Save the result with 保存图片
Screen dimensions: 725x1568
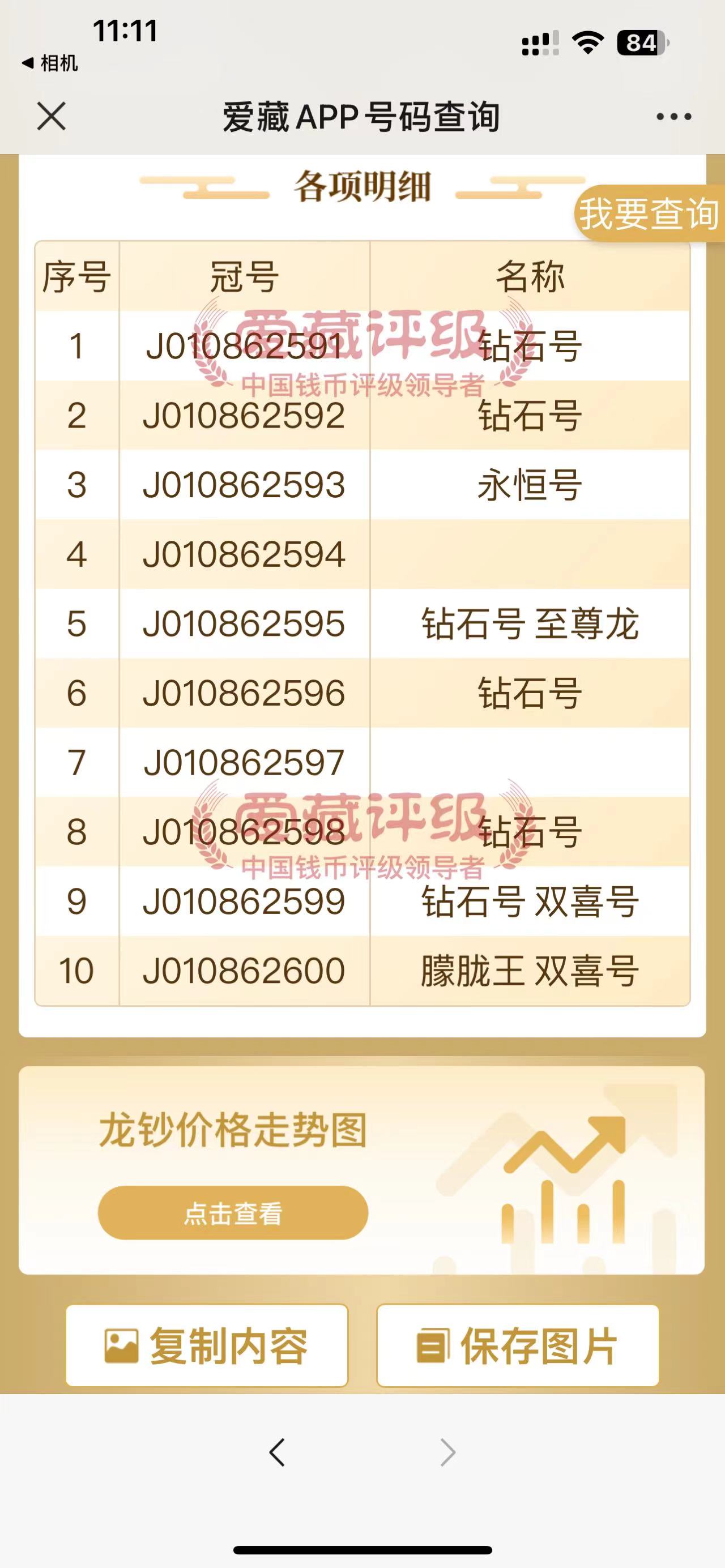click(x=518, y=1346)
